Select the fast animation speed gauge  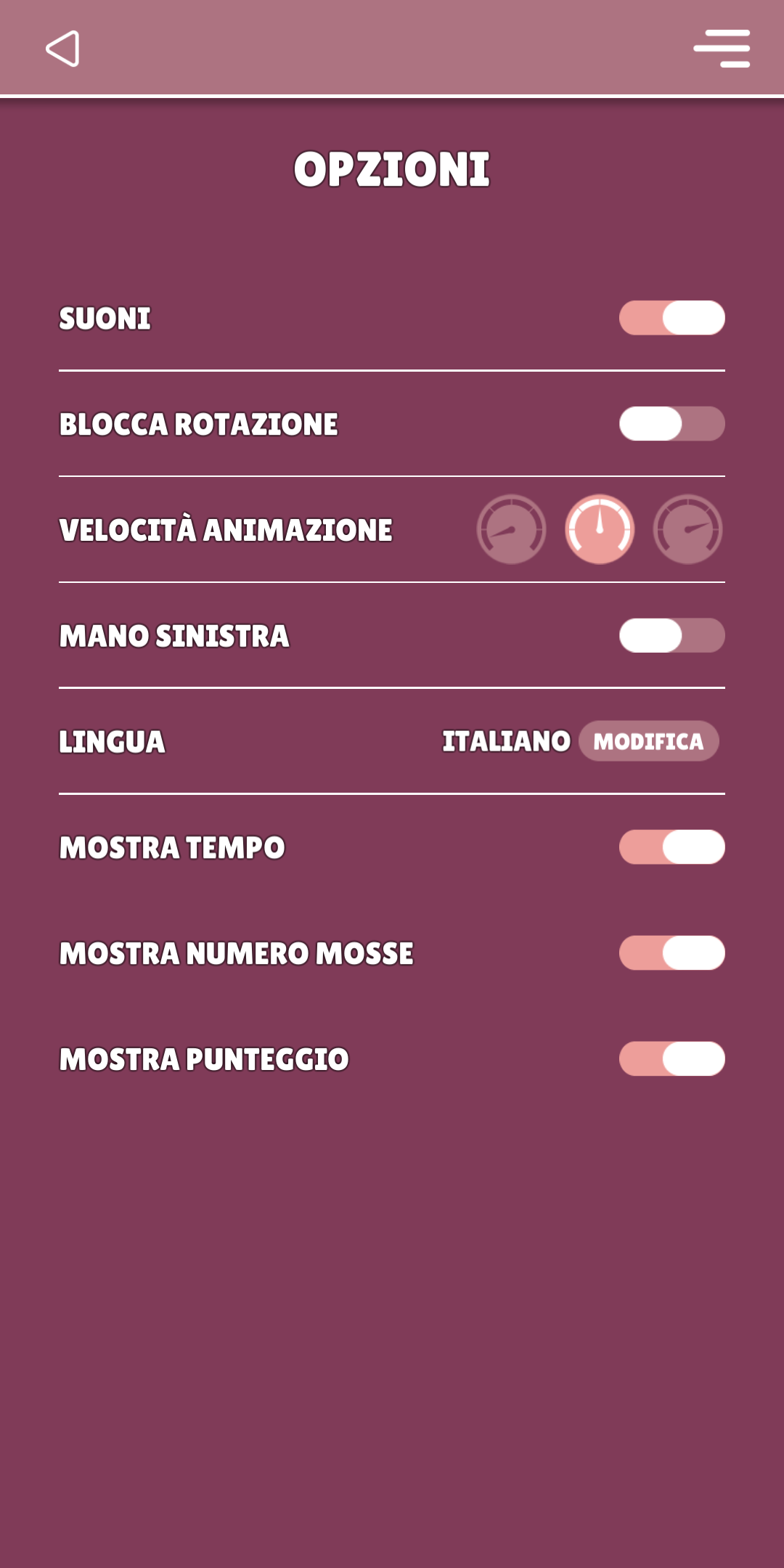coord(687,529)
